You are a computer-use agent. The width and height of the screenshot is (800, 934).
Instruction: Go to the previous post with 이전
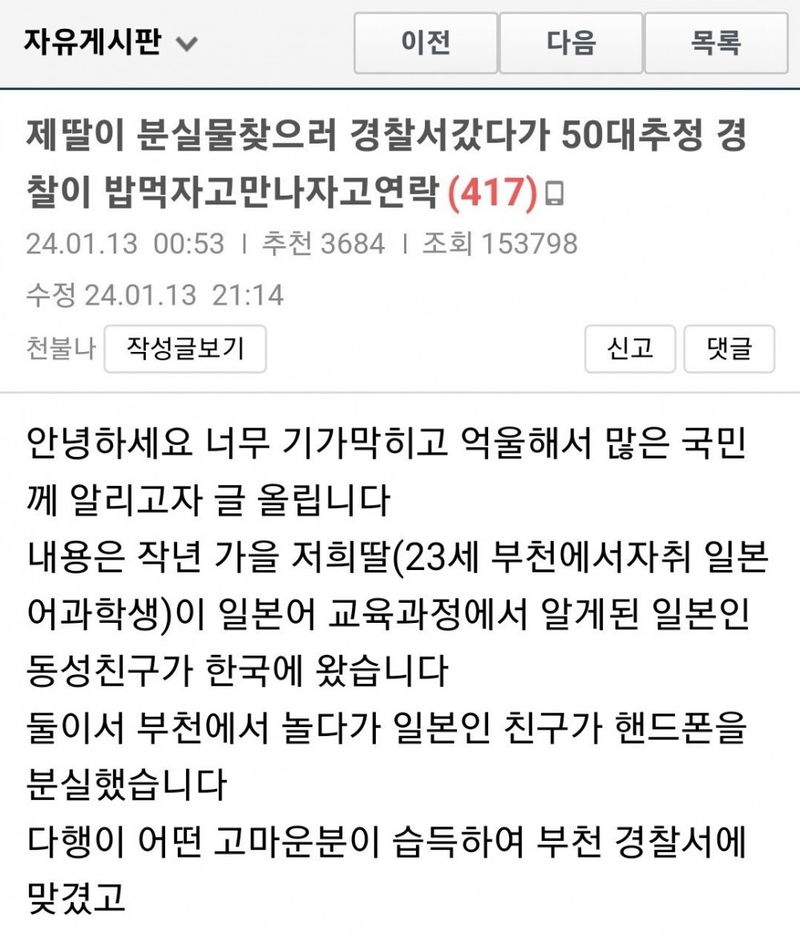point(426,43)
